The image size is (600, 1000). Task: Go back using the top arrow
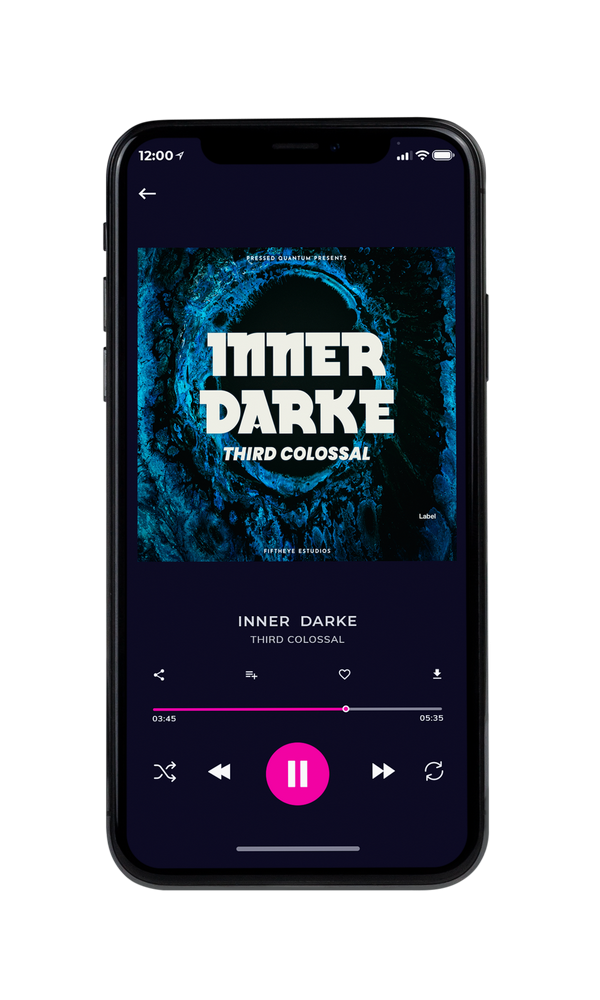click(x=147, y=193)
